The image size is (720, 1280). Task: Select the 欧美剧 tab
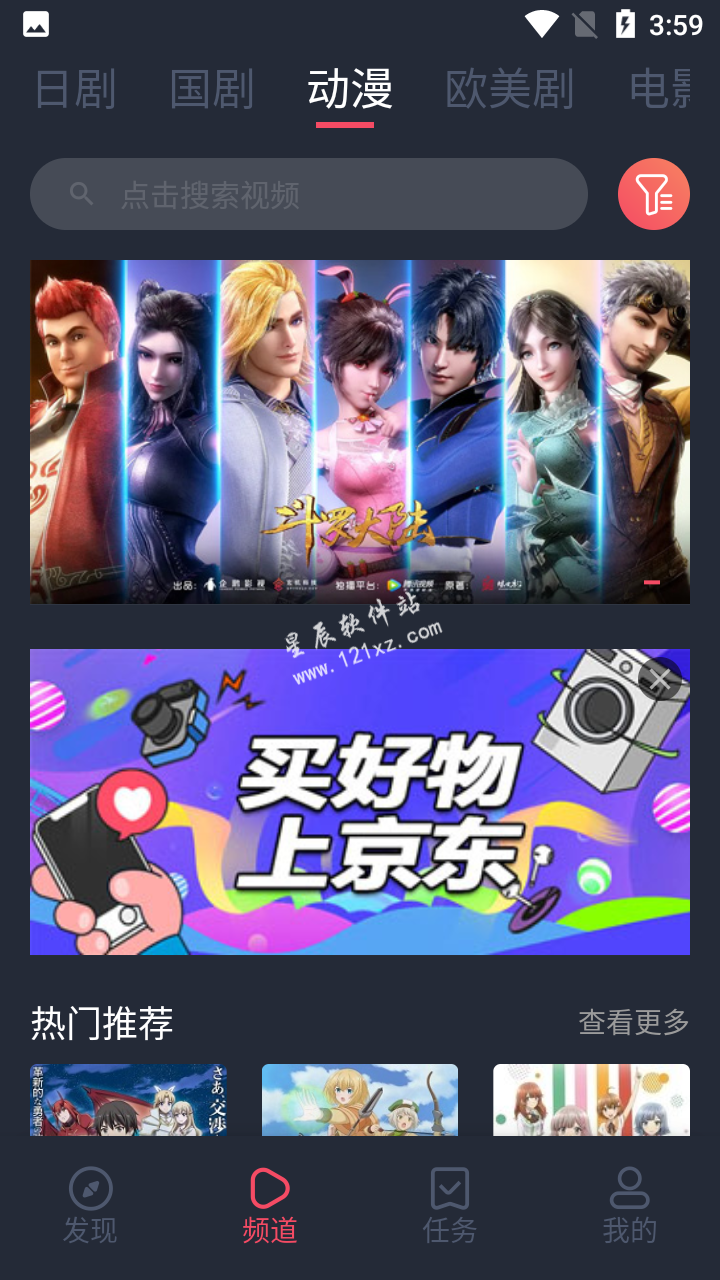tap(509, 90)
